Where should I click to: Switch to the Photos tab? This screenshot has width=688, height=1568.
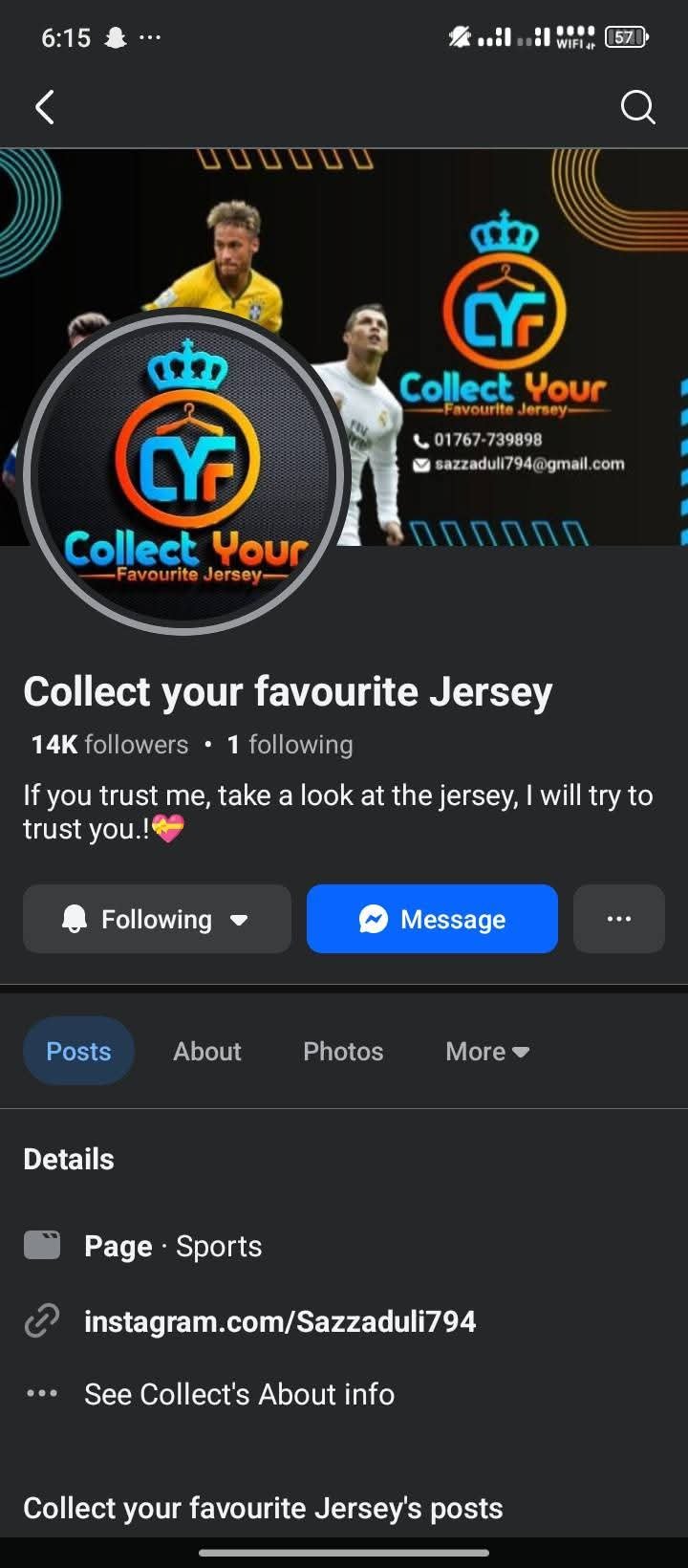click(343, 1051)
